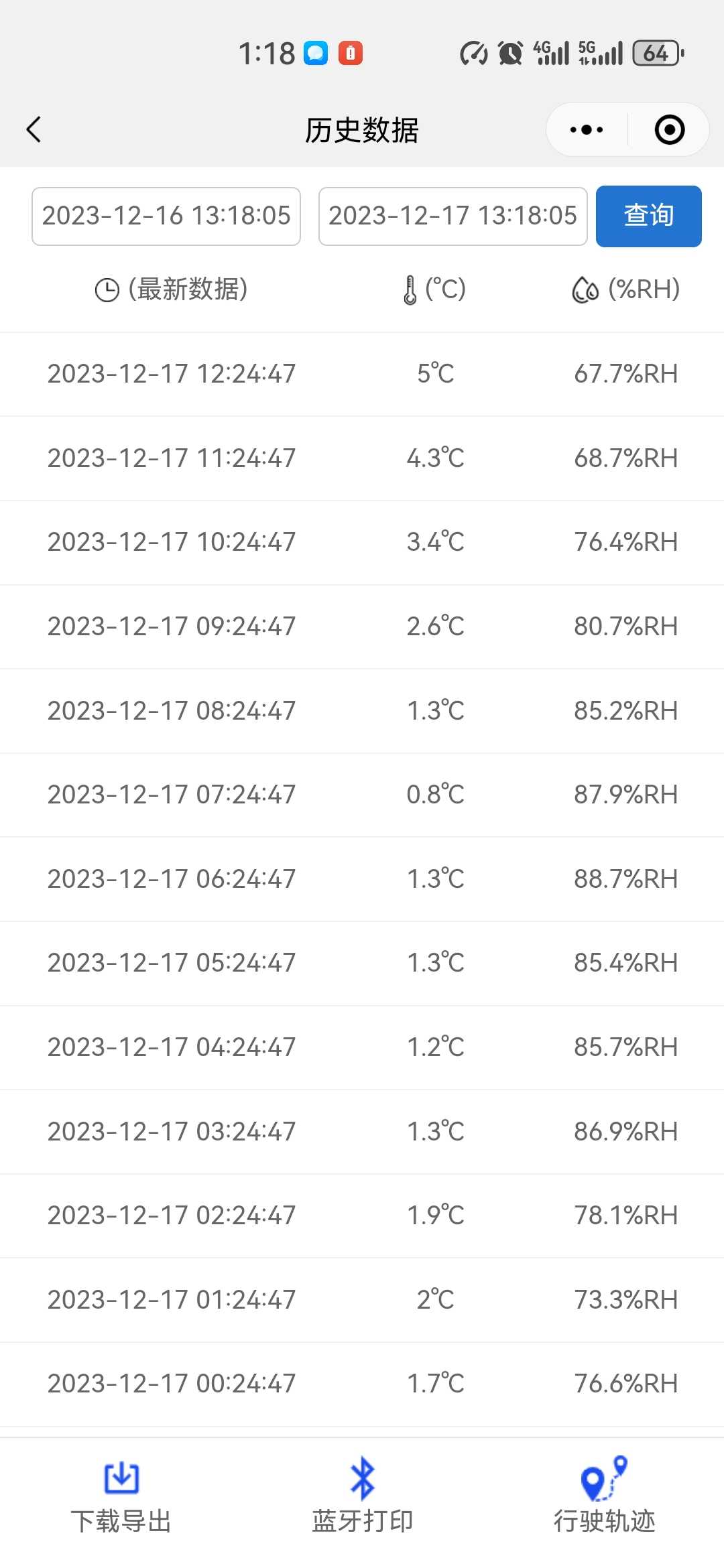Screen dimensions: 724x1568
Task: Pick the end time 2023-12-17 13:18:05
Action: coord(453,216)
